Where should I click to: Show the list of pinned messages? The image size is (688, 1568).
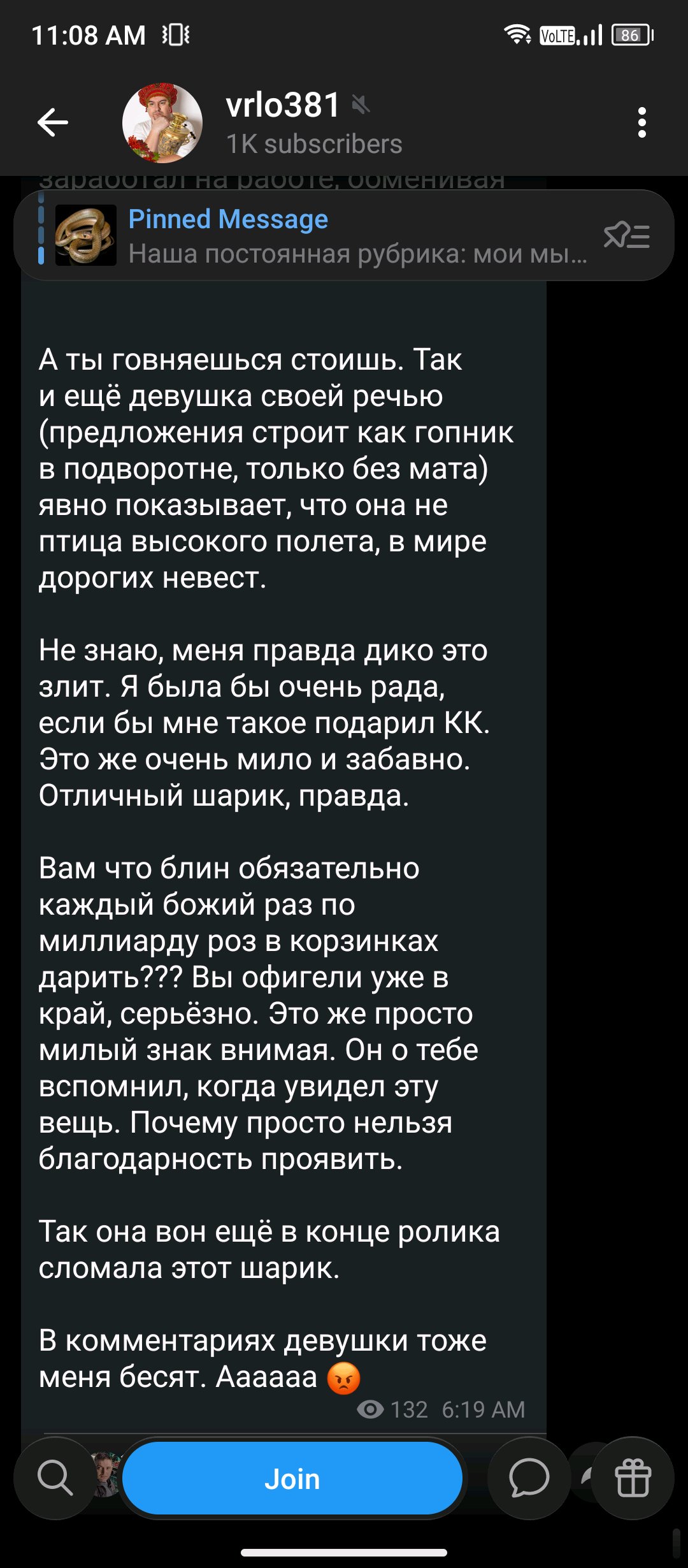(626, 236)
